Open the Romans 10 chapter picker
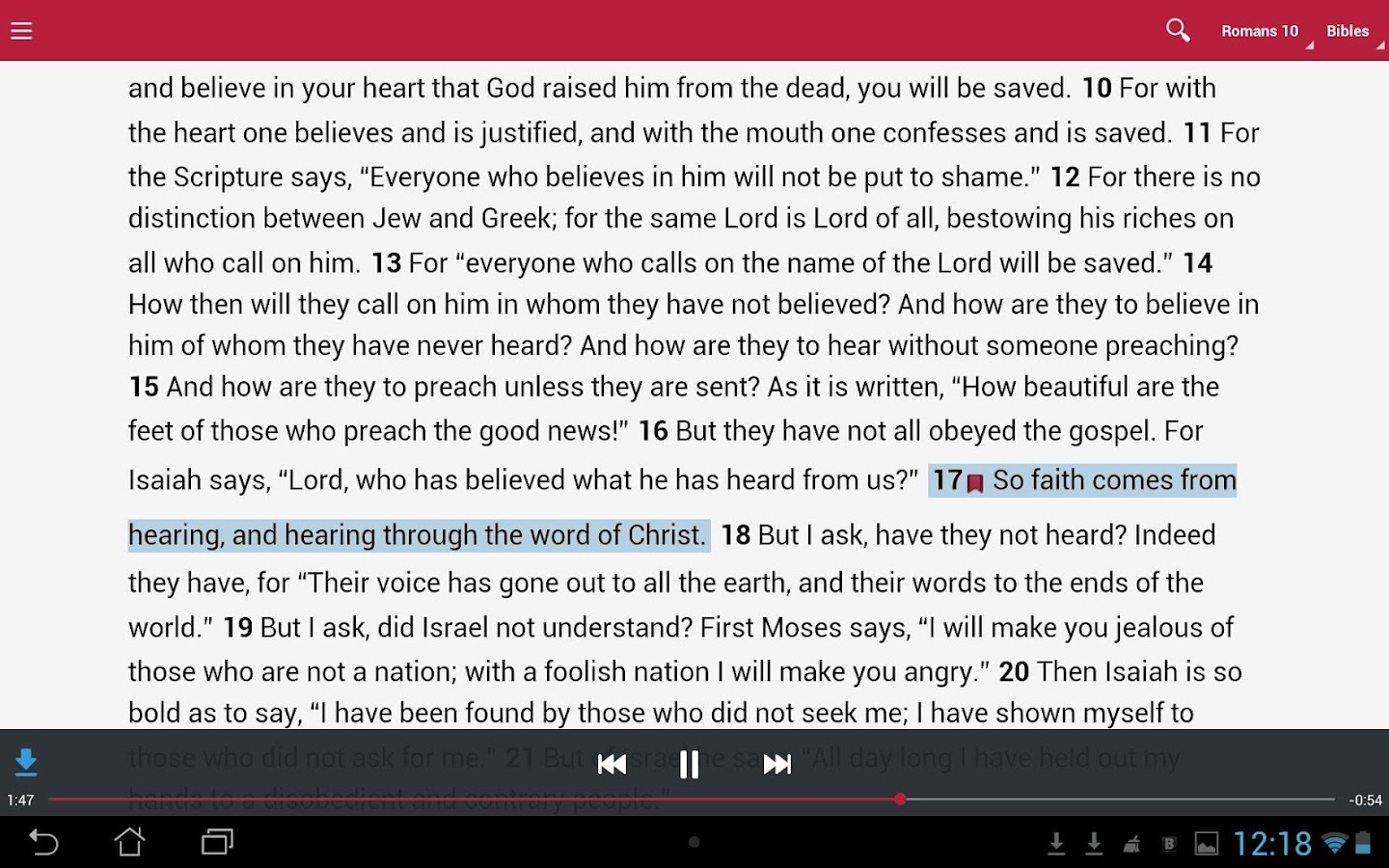 [1260, 31]
